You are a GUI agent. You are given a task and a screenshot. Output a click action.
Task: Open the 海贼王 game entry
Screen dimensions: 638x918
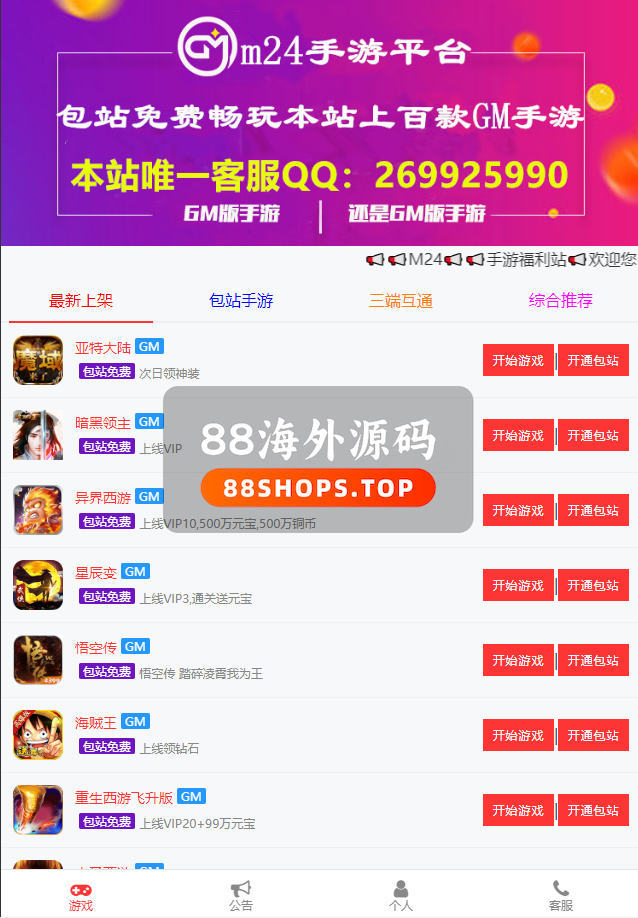point(96,722)
